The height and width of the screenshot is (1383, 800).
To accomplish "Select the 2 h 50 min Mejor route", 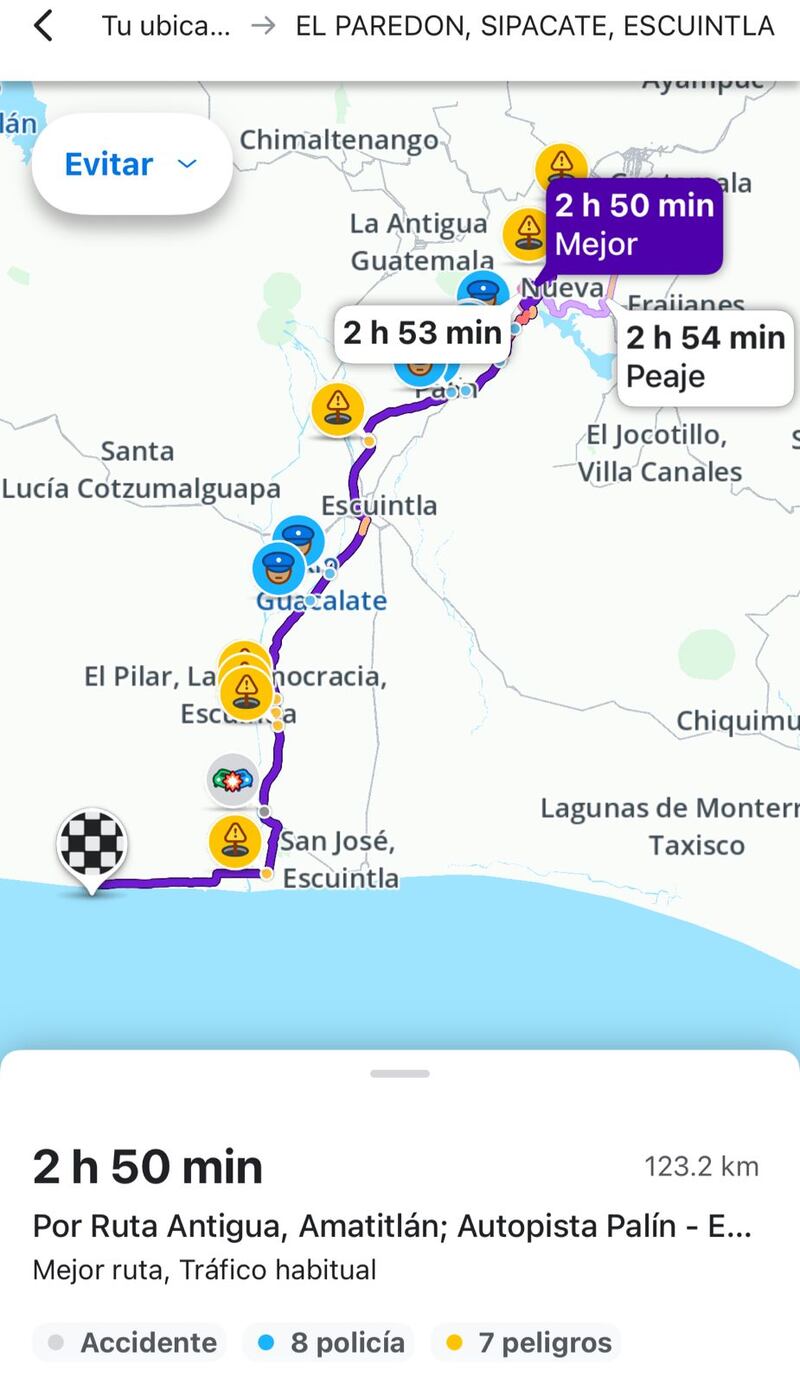I will 634,225.
